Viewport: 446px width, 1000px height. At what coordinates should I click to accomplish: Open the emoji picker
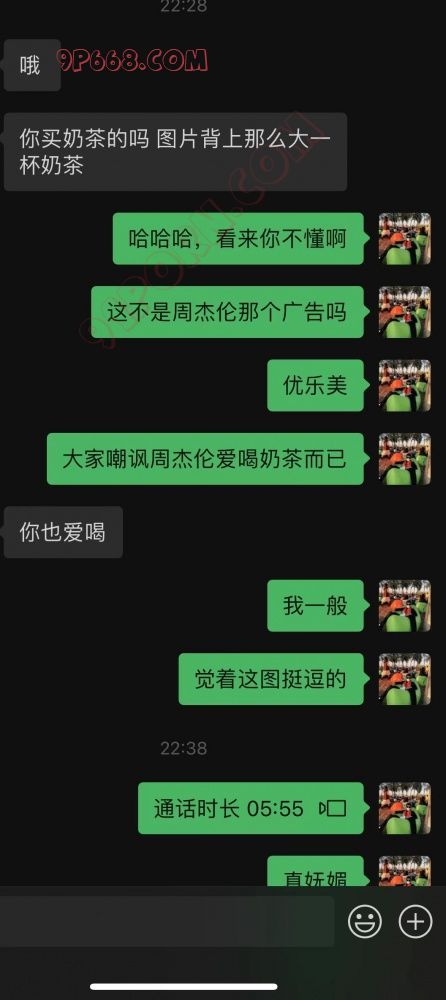[x=365, y=921]
